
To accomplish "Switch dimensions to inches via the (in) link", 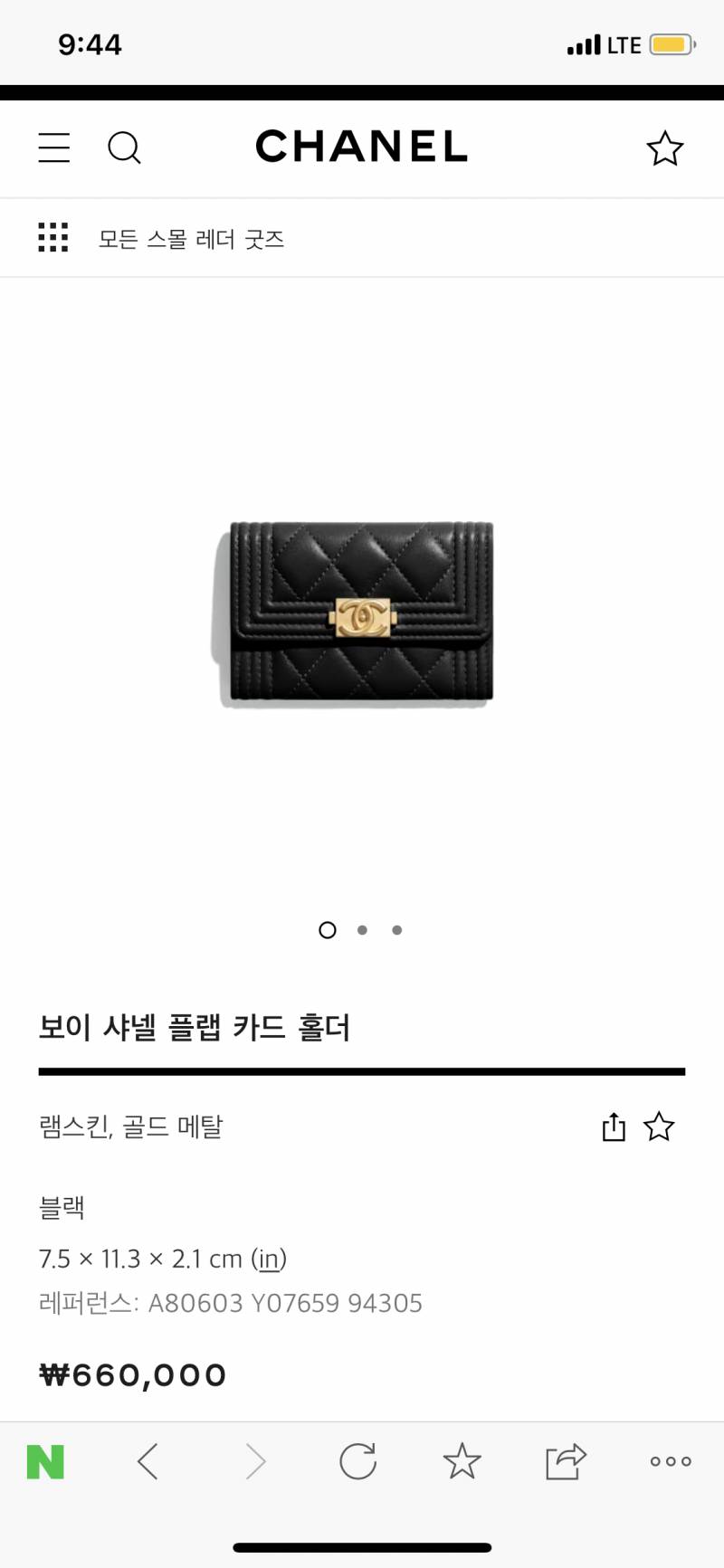I will pyautogui.click(x=268, y=1258).
